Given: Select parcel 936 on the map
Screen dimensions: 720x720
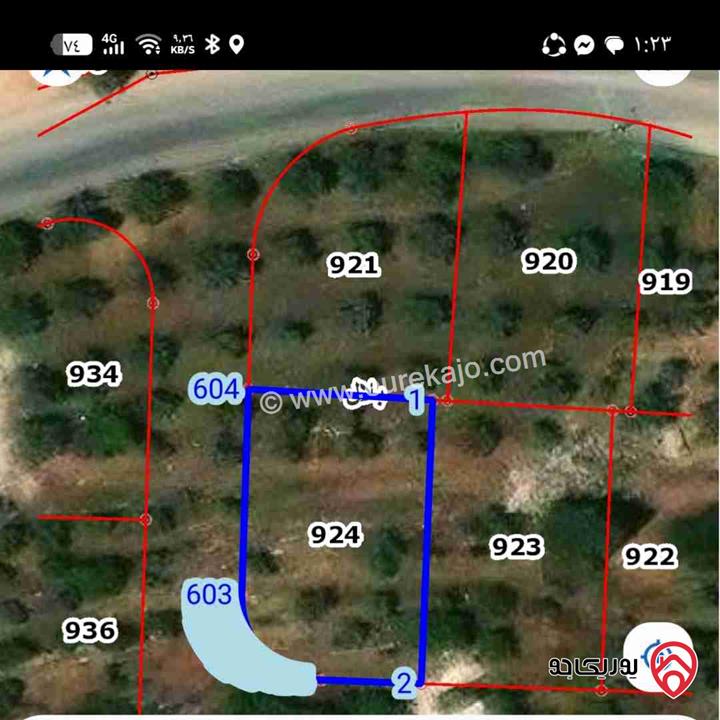Looking at the screenshot, I should coord(90,630).
